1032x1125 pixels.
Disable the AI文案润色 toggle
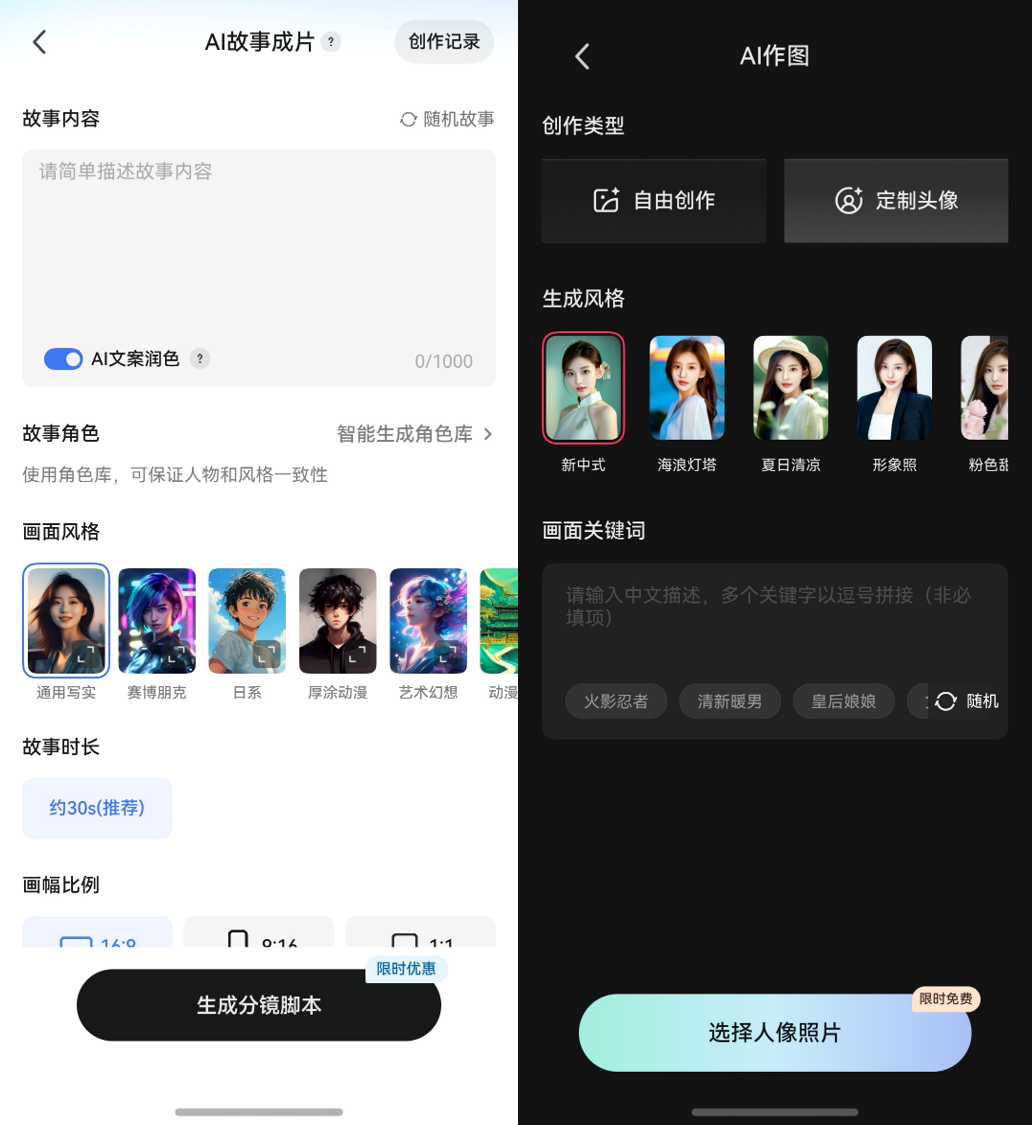click(63, 358)
